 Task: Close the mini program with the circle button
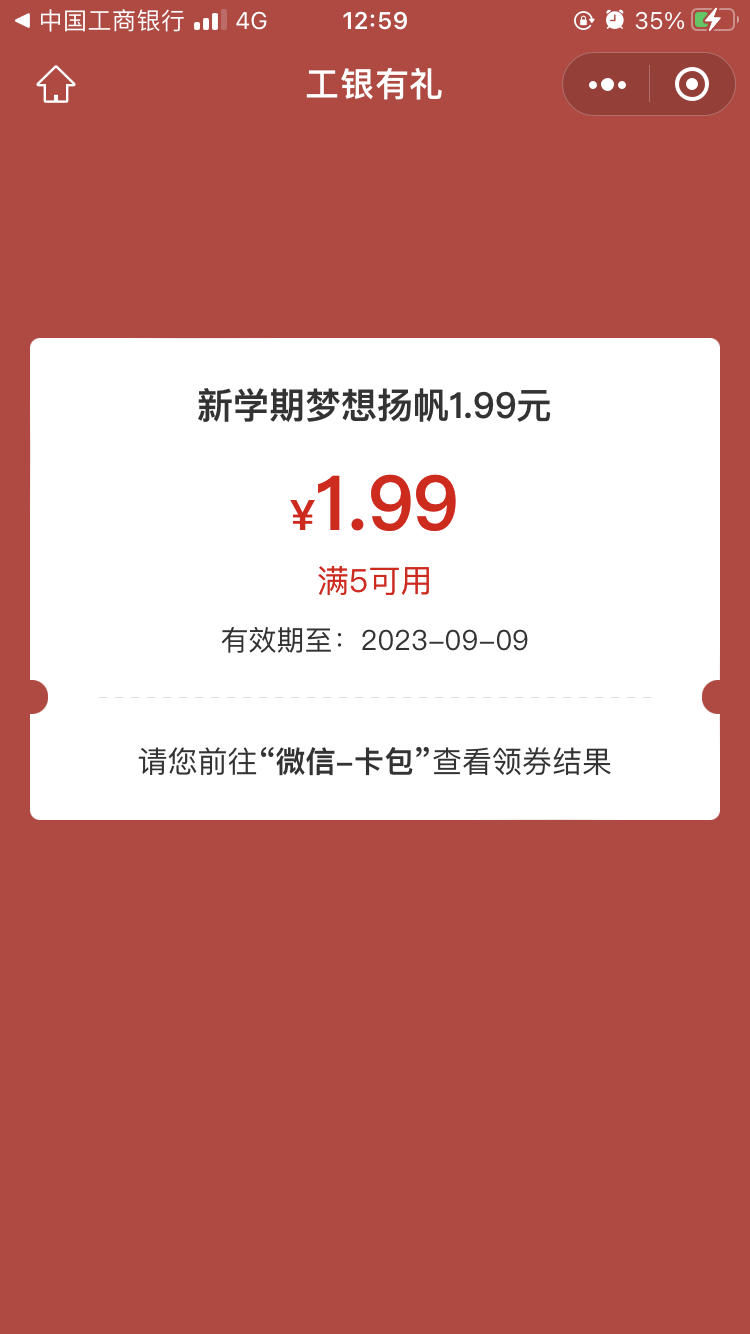[x=692, y=84]
